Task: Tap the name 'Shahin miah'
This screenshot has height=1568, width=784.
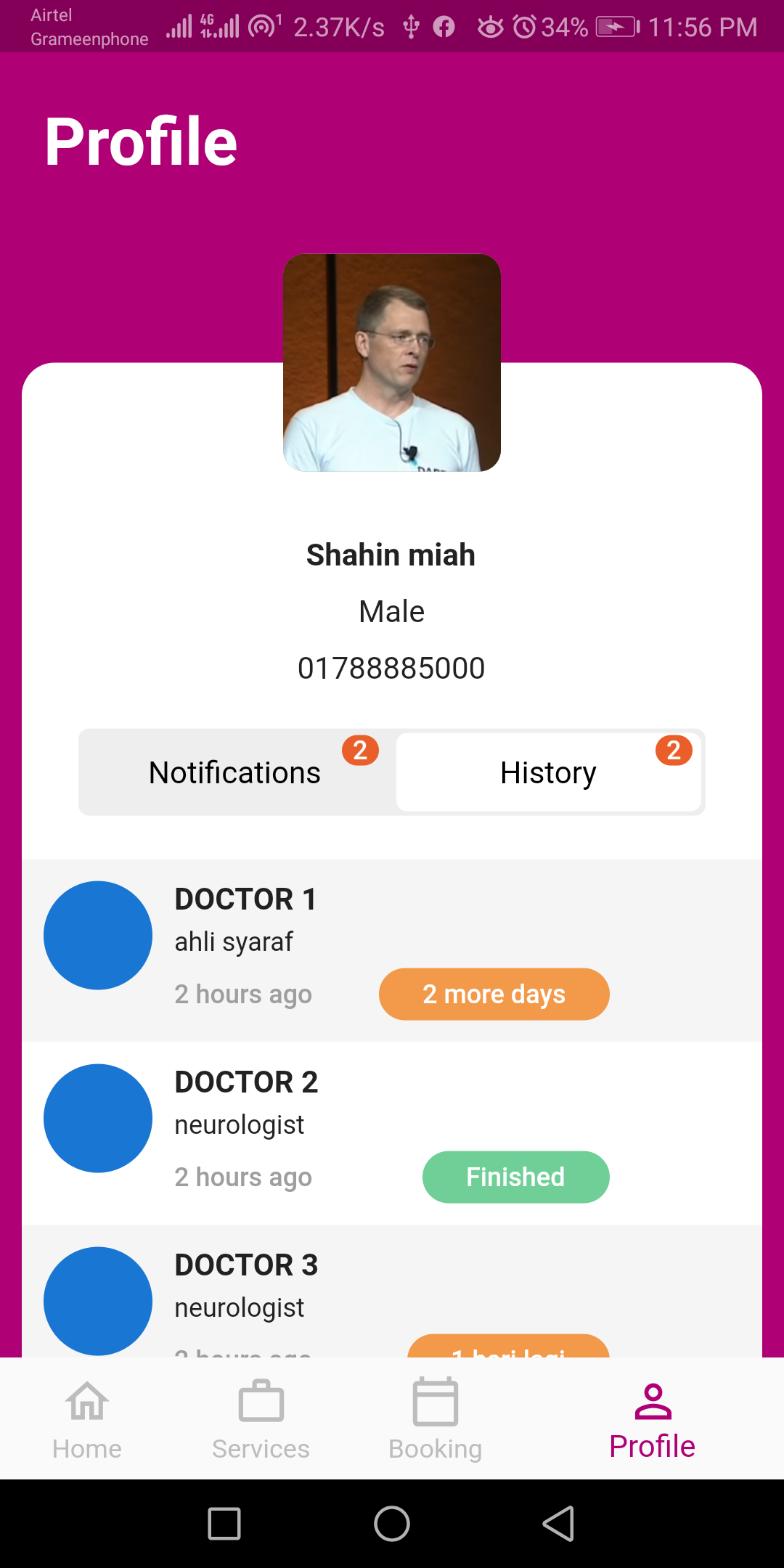Action: point(391,554)
